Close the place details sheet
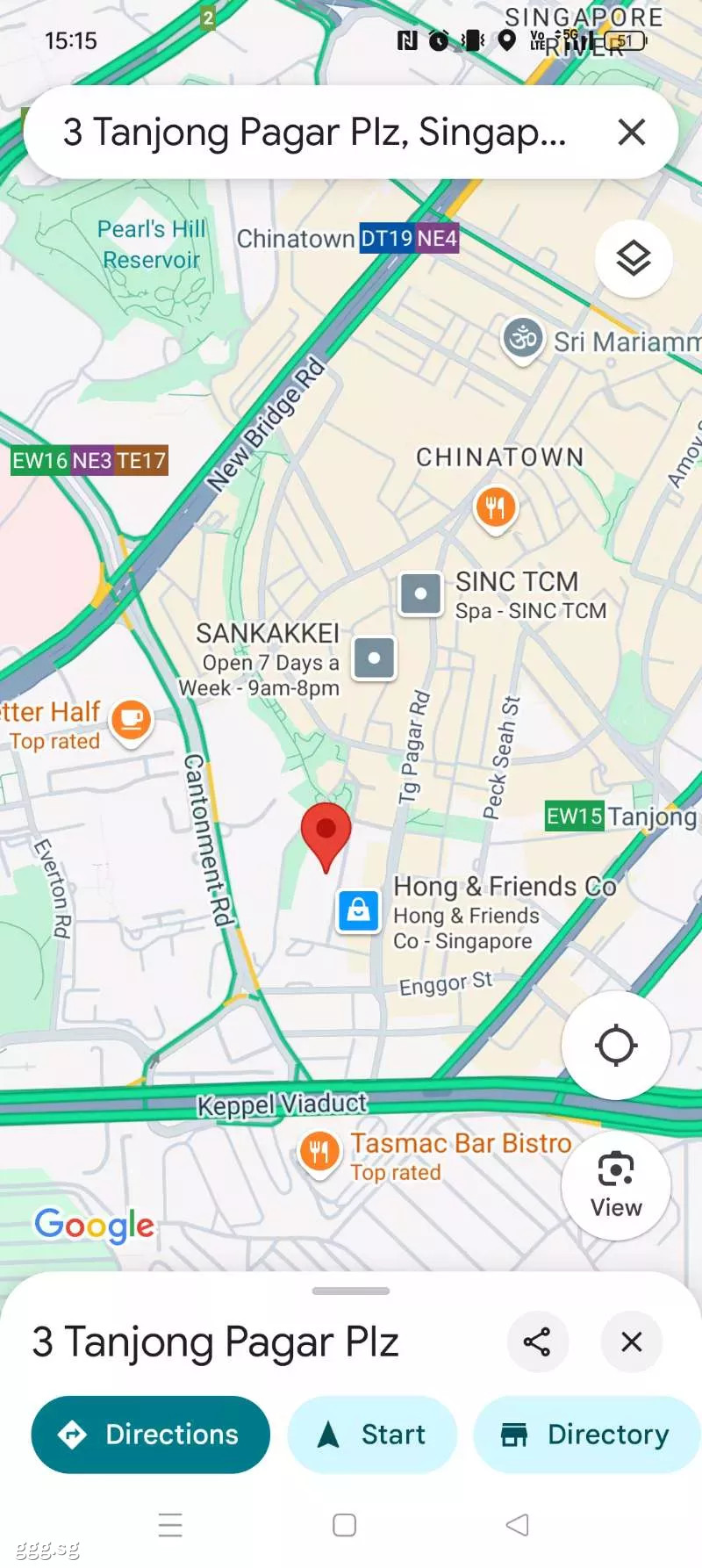Image resolution: width=702 pixels, height=1568 pixels. click(x=632, y=1341)
